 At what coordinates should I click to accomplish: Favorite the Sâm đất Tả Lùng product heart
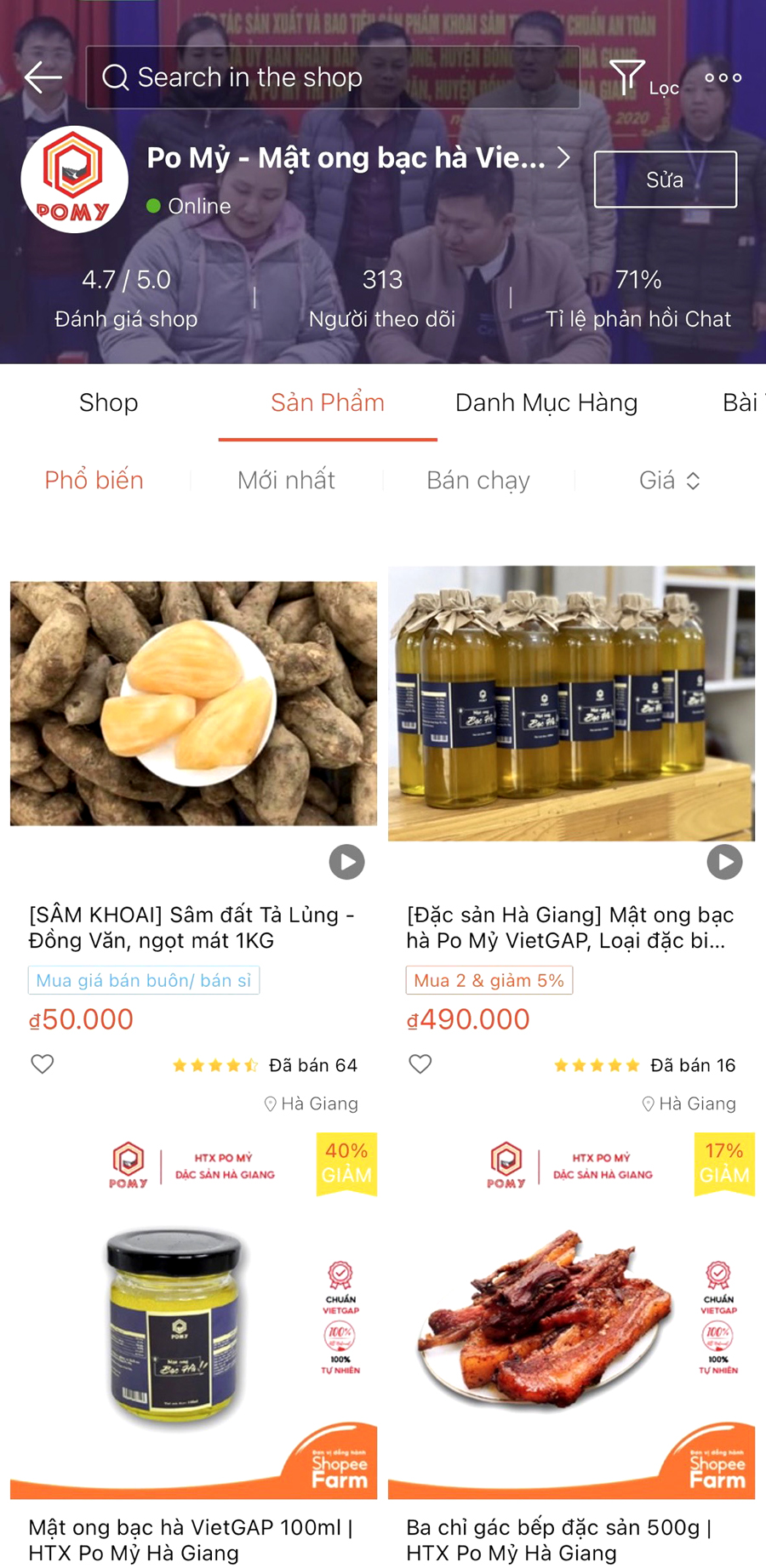click(x=43, y=1063)
